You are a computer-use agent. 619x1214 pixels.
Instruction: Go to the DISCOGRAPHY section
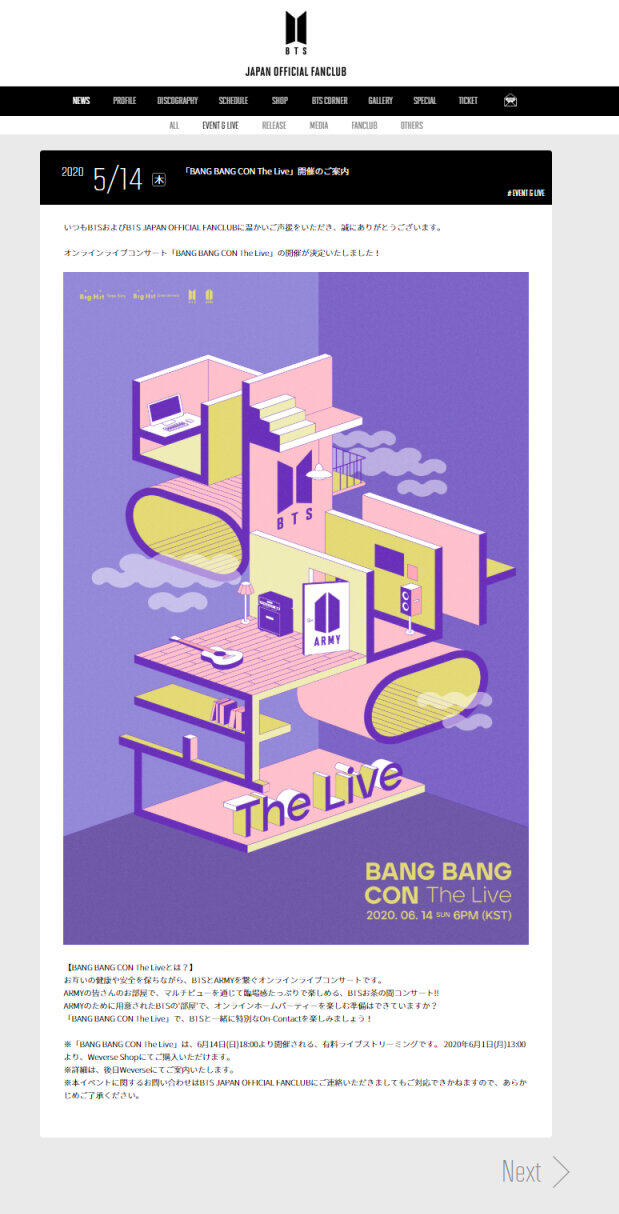(177, 101)
